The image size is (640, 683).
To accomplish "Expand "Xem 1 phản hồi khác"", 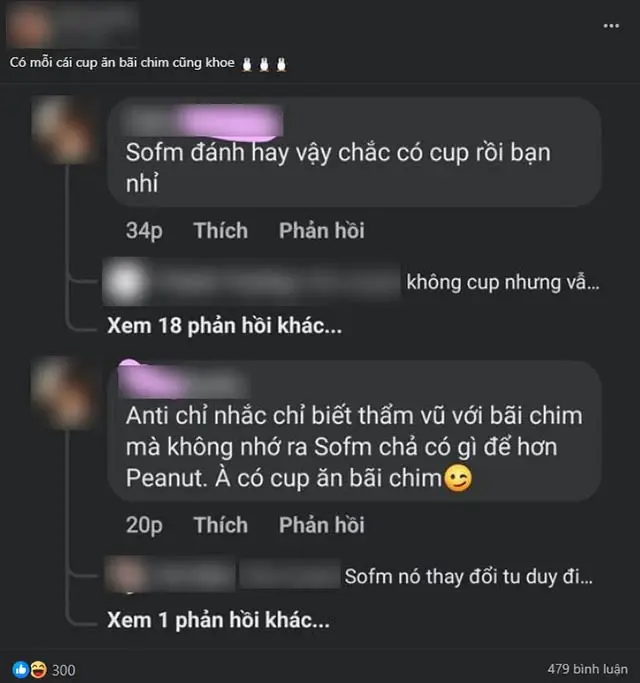I will [x=218, y=621].
